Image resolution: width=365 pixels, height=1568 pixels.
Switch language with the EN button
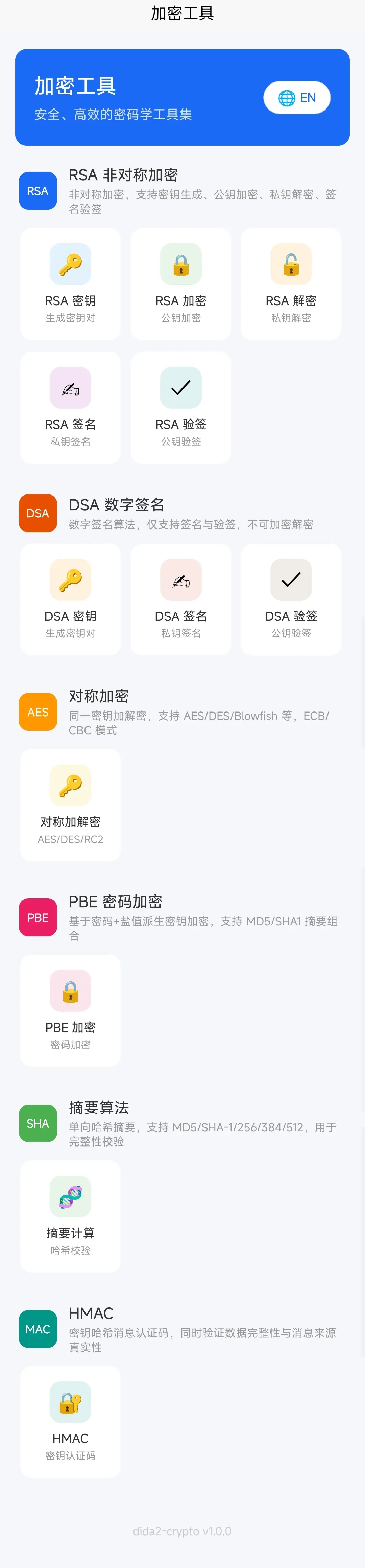click(297, 97)
